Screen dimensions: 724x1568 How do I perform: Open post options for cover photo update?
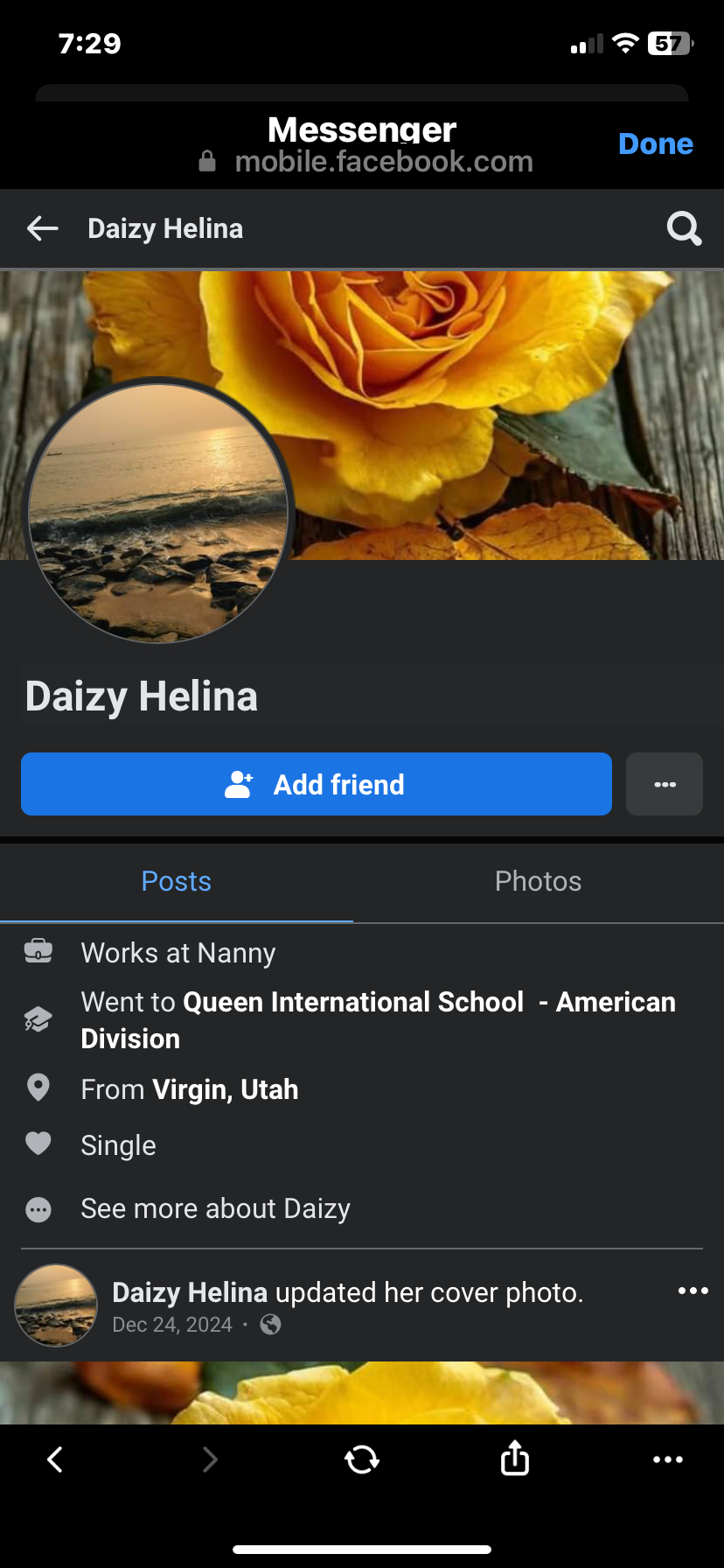(693, 1291)
